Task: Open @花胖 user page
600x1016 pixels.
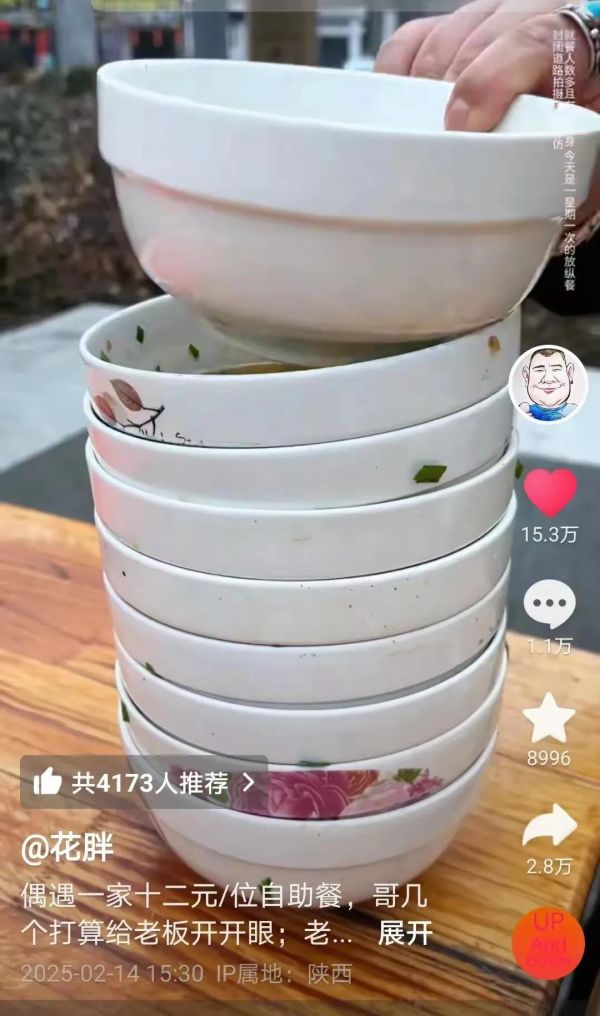Action: [68, 848]
